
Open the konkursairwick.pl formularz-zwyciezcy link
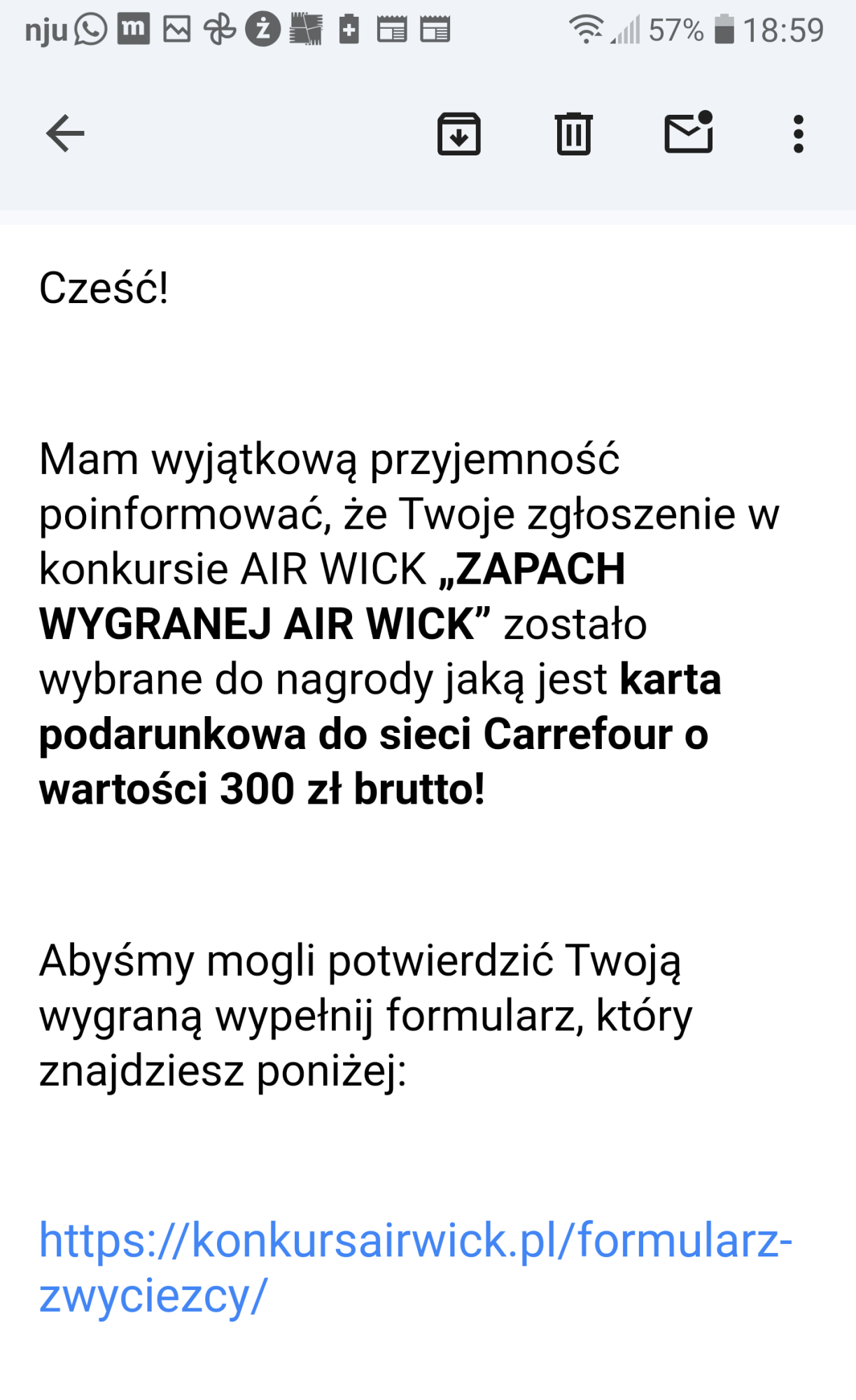pos(414,1240)
